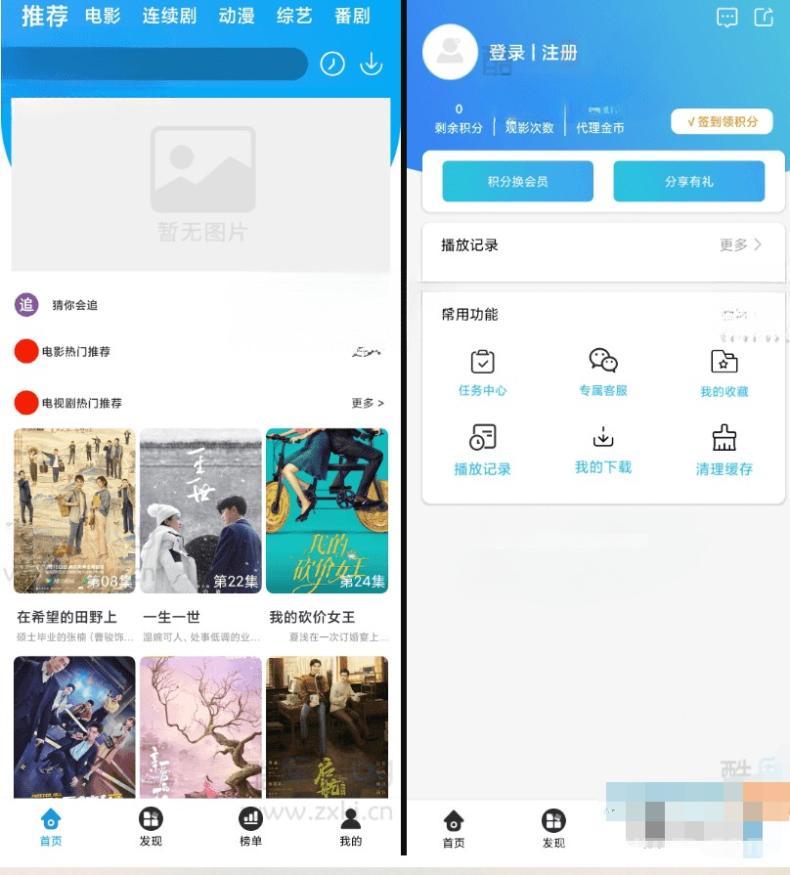The height and width of the screenshot is (875, 790).
Task: Tap the 积分换会员 button
Action: point(517,182)
